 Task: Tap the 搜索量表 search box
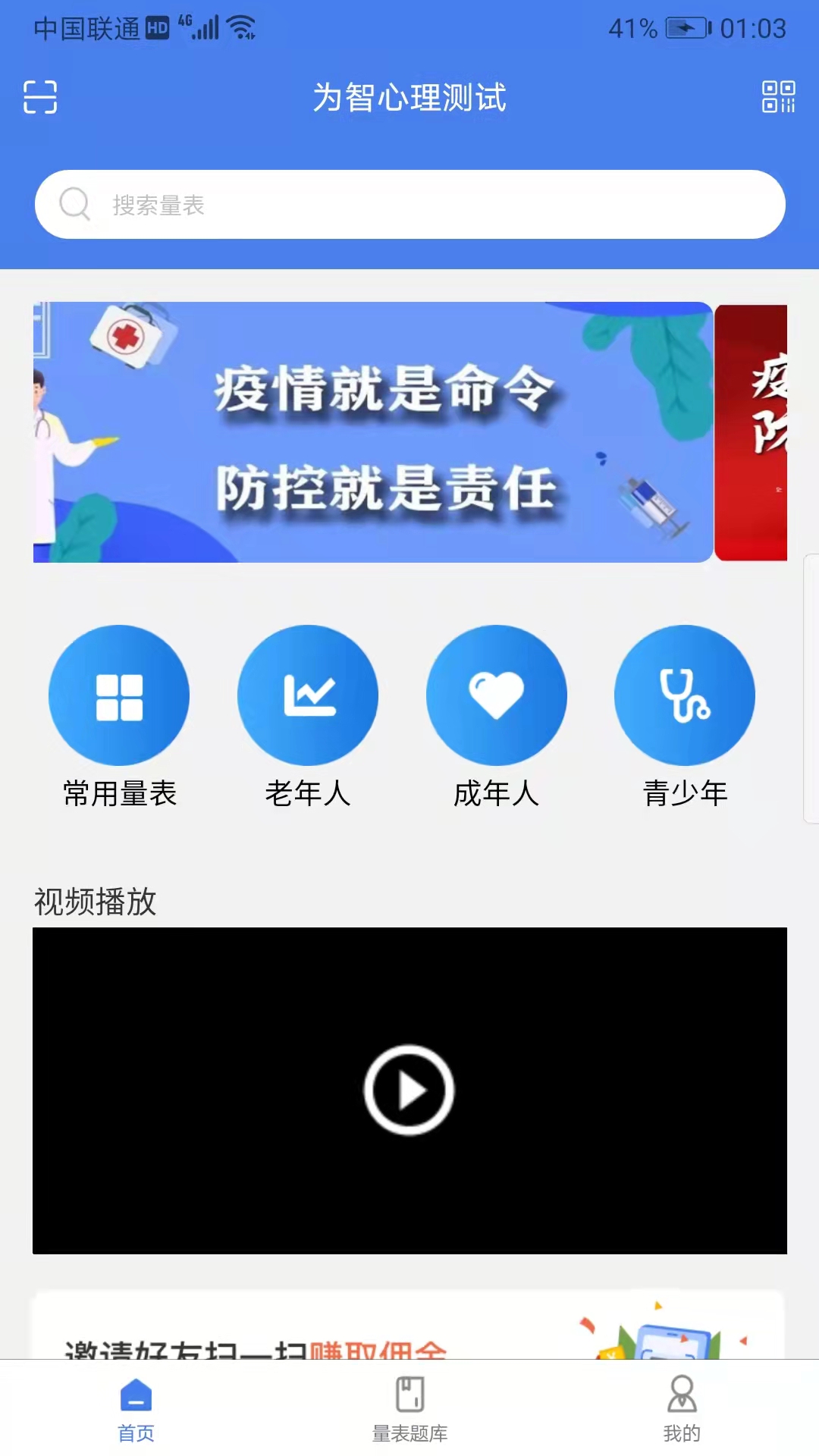point(409,204)
